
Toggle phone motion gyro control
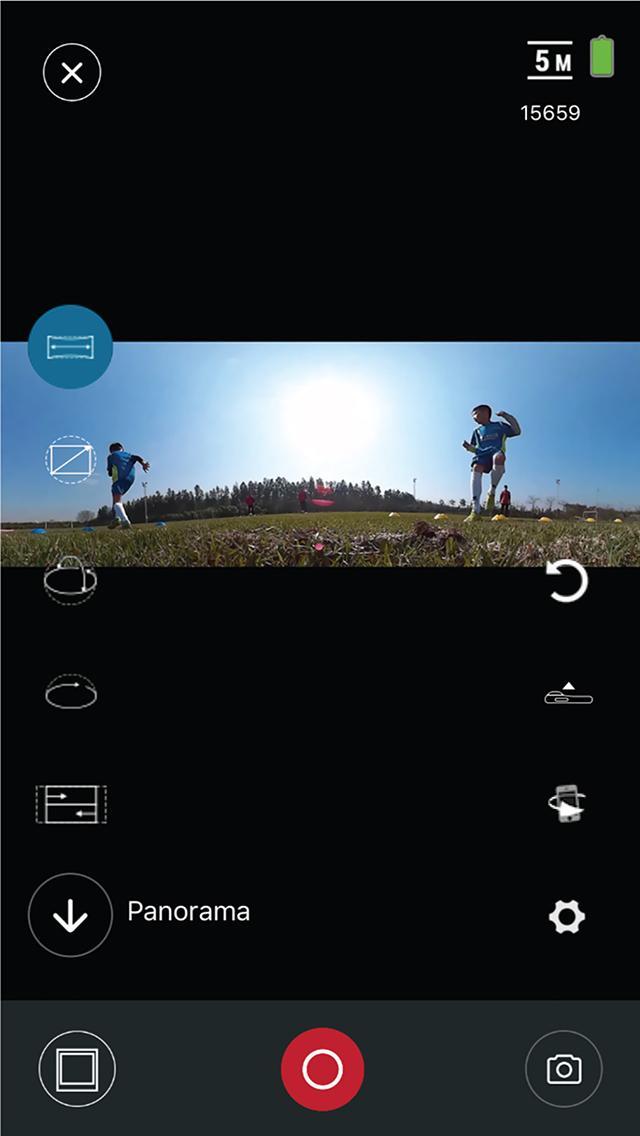click(568, 803)
